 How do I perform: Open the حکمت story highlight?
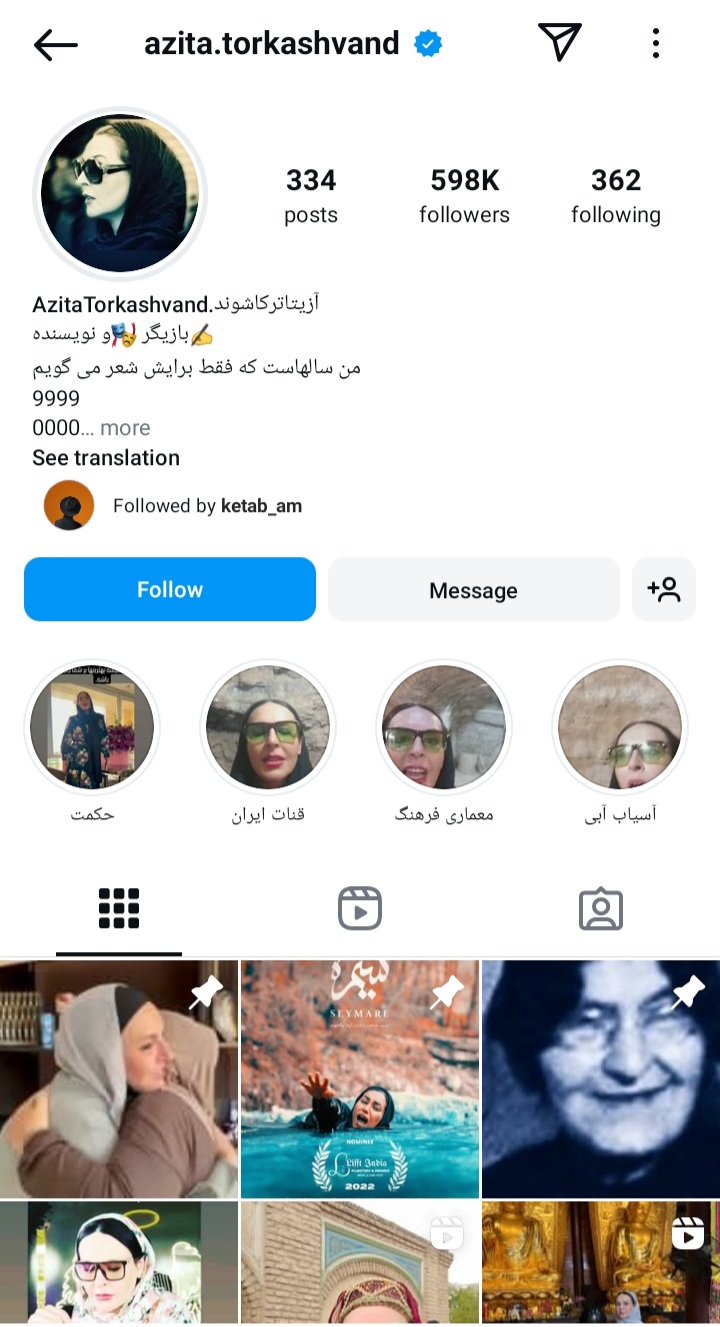click(x=92, y=727)
